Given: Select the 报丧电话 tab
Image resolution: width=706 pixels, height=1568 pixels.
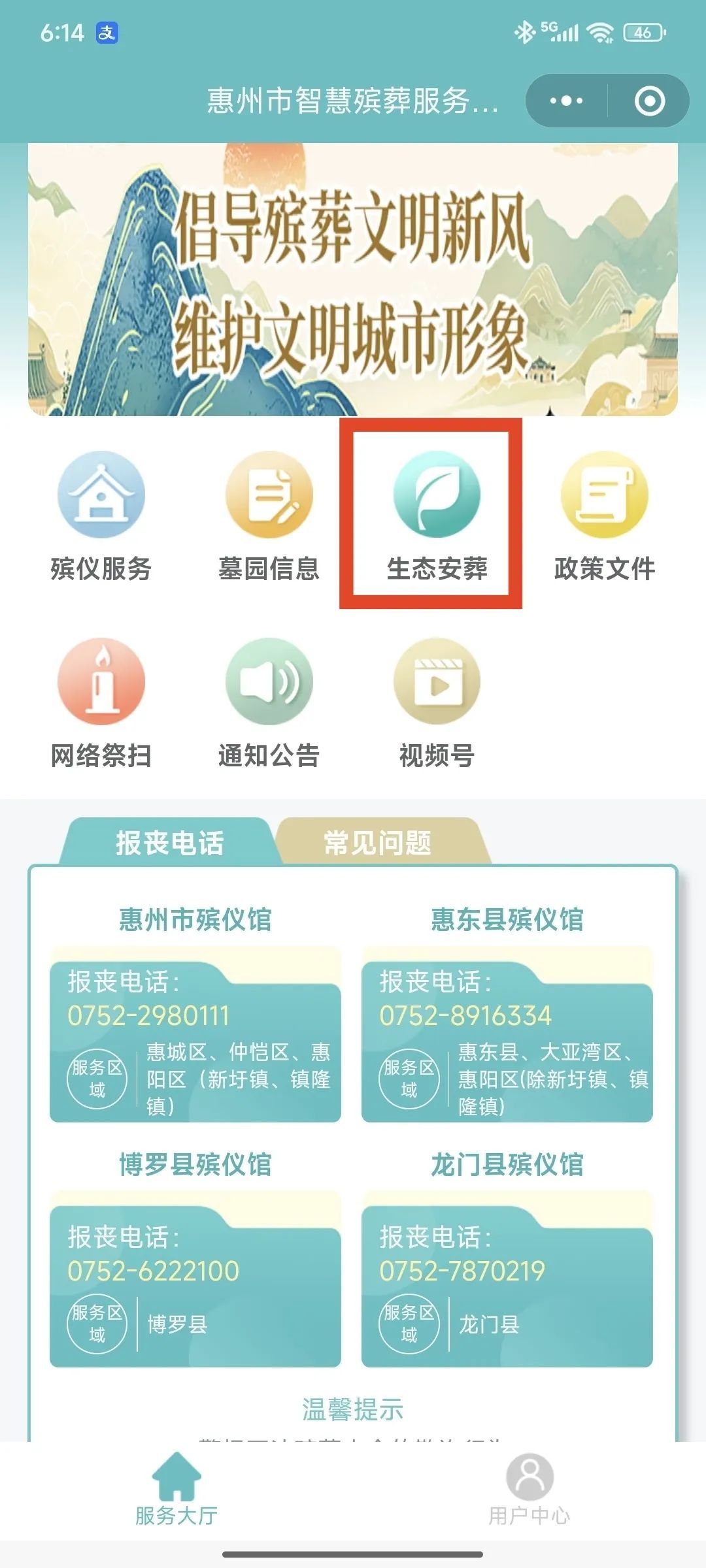Looking at the screenshot, I should (x=170, y=843).
